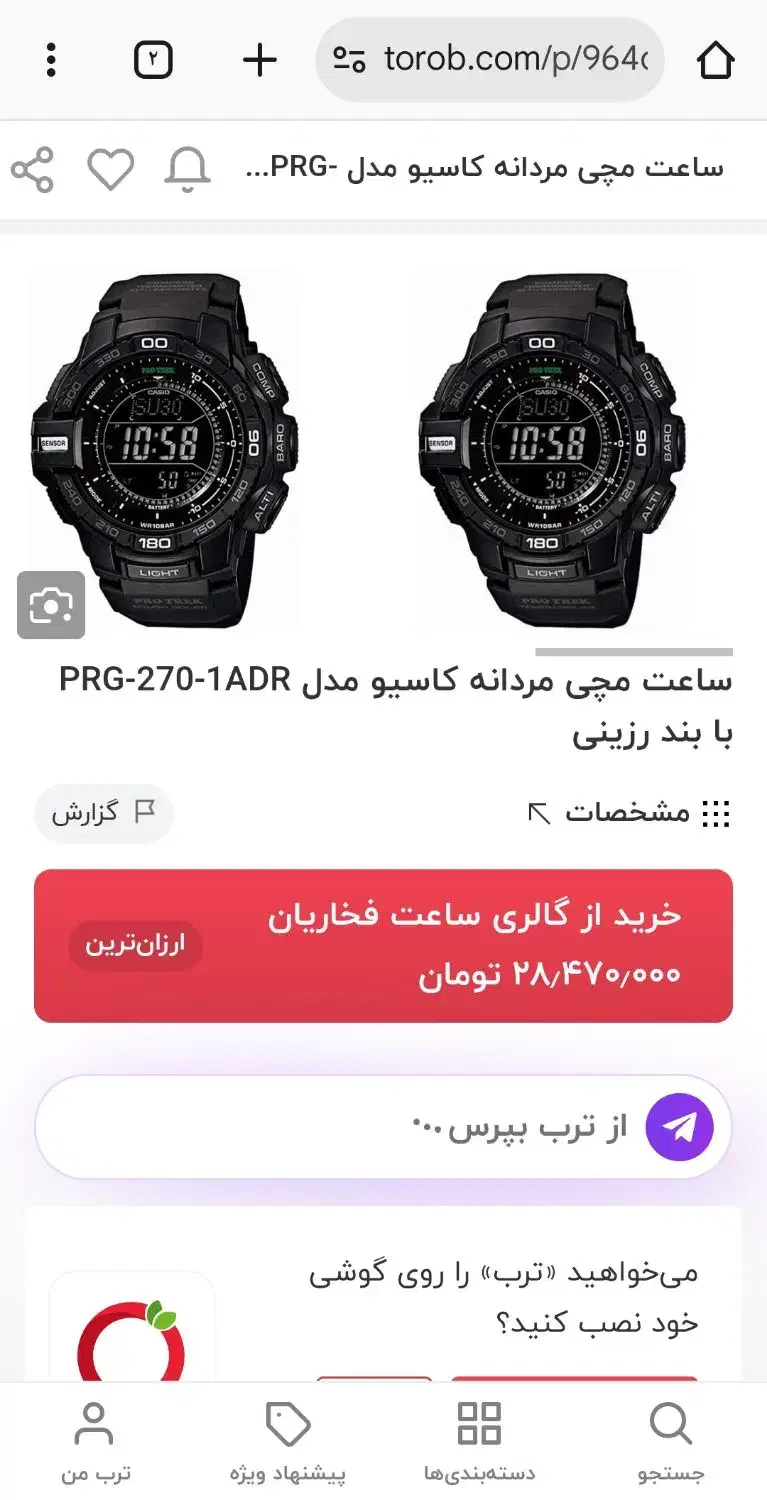This screenshot has width=767, height=1500.
Task: Open the browser overflow menu
Action: (51, 60)
